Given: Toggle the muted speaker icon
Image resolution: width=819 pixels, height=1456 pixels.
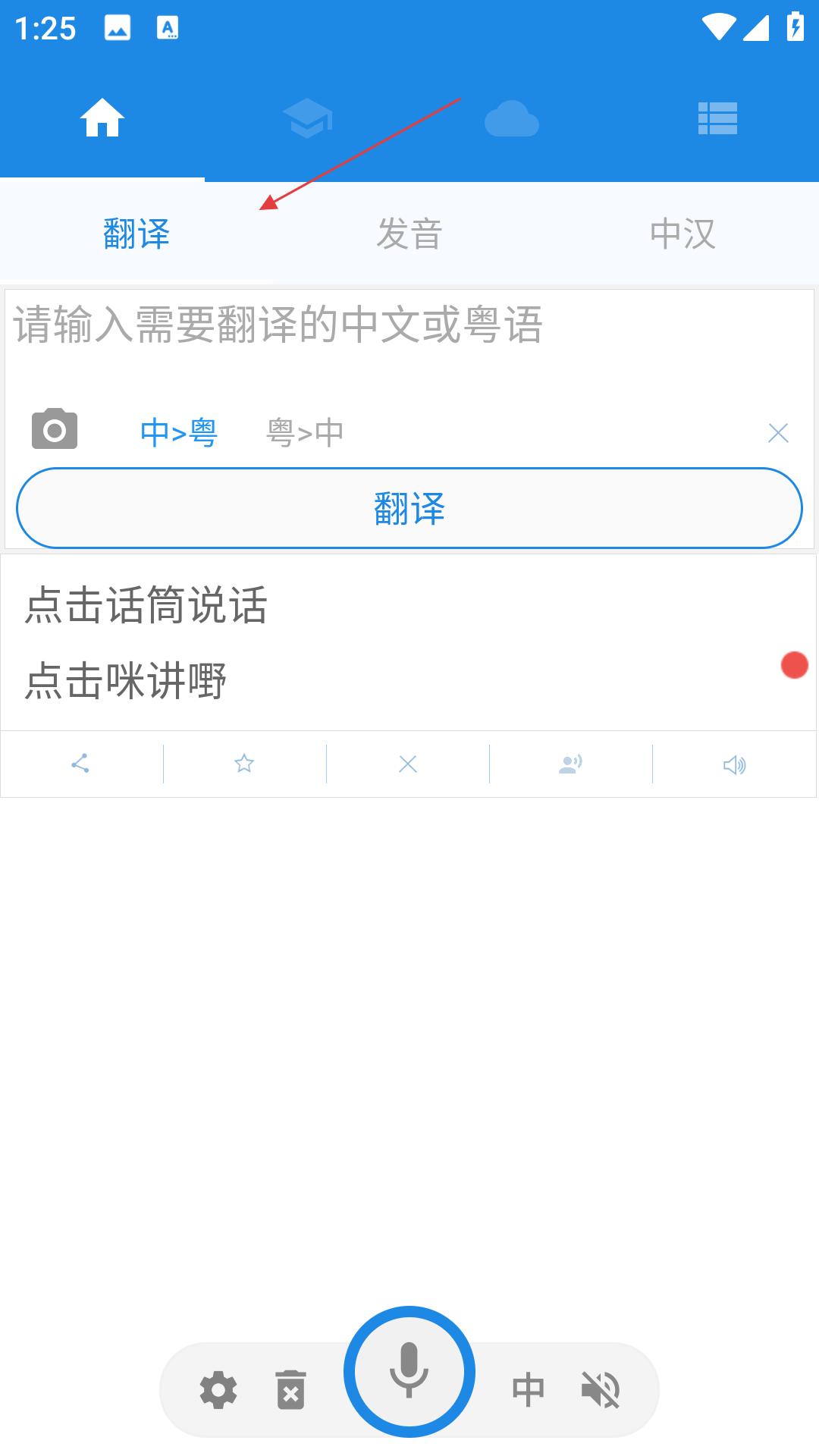Looking at the screenshot, I should [x=601, y=1390].
